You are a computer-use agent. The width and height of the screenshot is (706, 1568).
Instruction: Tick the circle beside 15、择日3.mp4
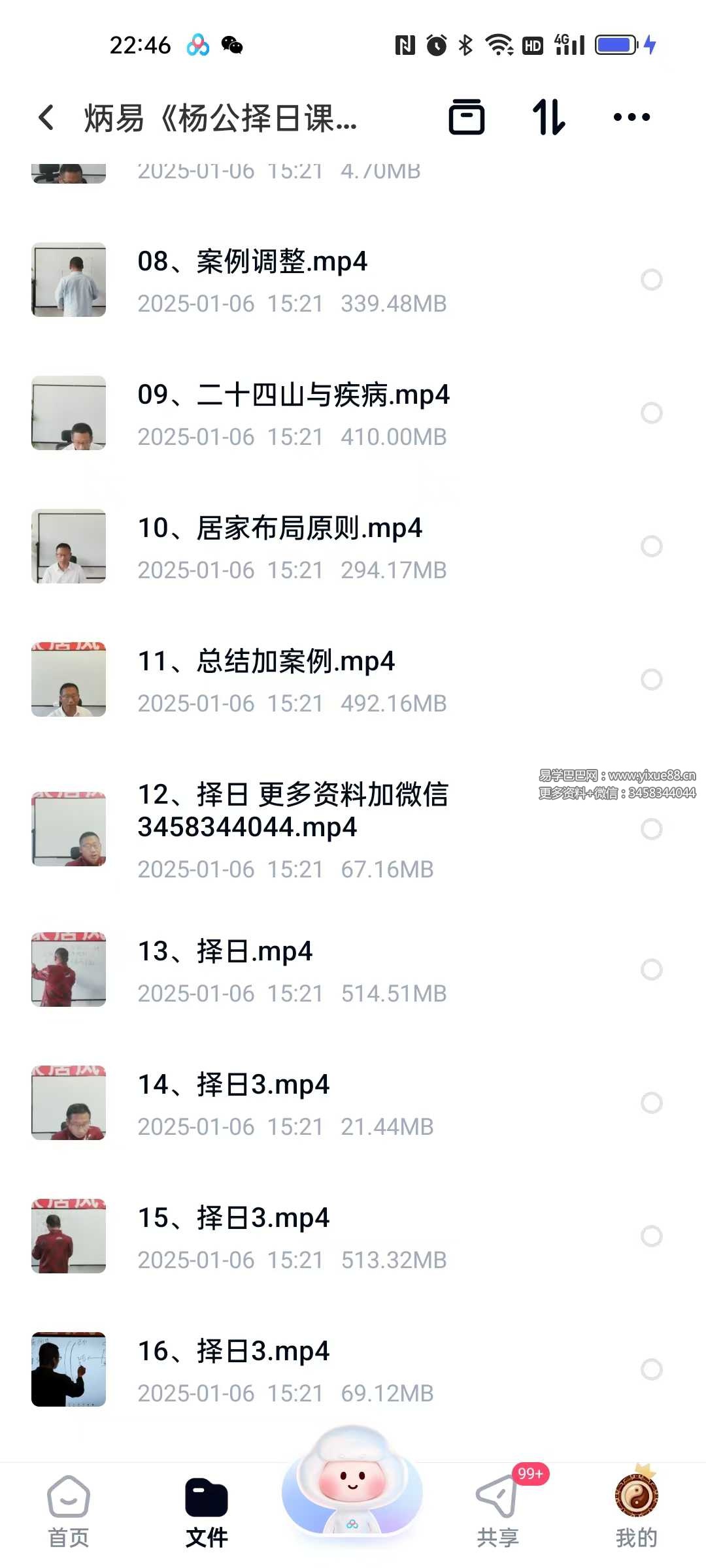tap(651, 1236)
